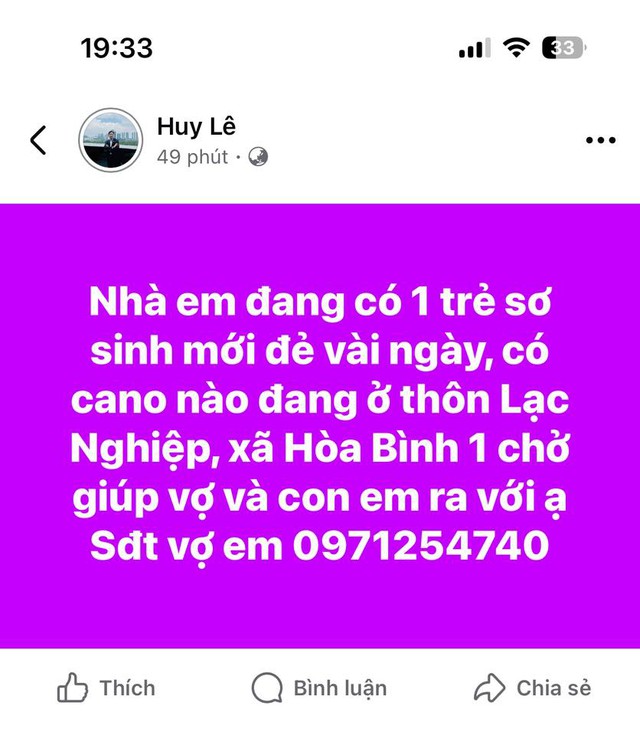Share the post with Chia sẻ
The height and width of the screenshot is (735, 640).
(x=532, y=688)
